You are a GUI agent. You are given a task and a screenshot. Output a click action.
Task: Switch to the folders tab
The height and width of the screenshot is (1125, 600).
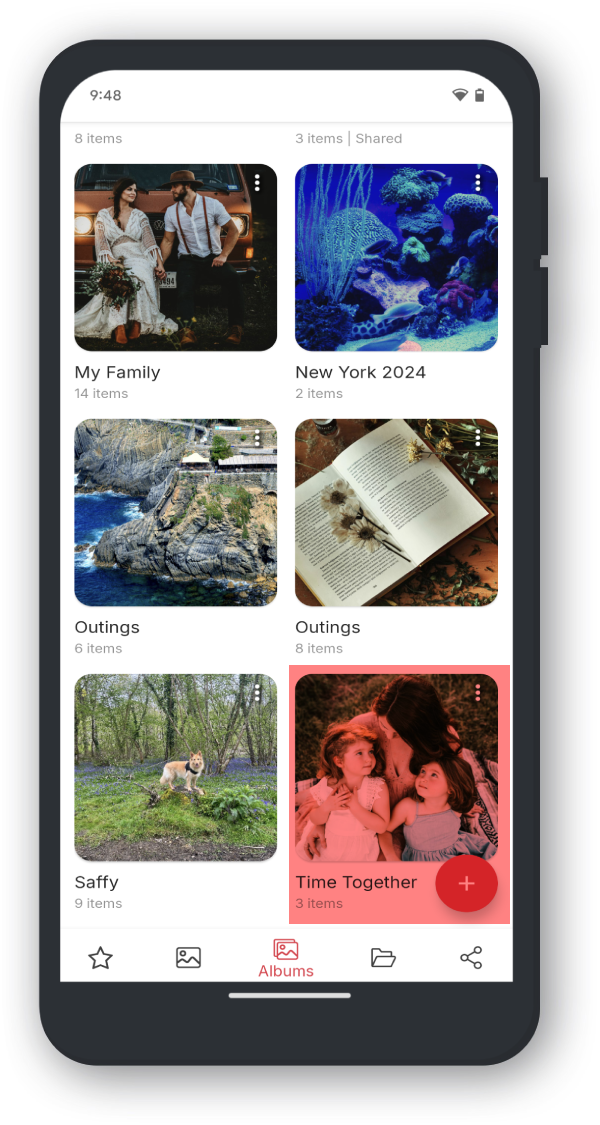click(383, 958)
